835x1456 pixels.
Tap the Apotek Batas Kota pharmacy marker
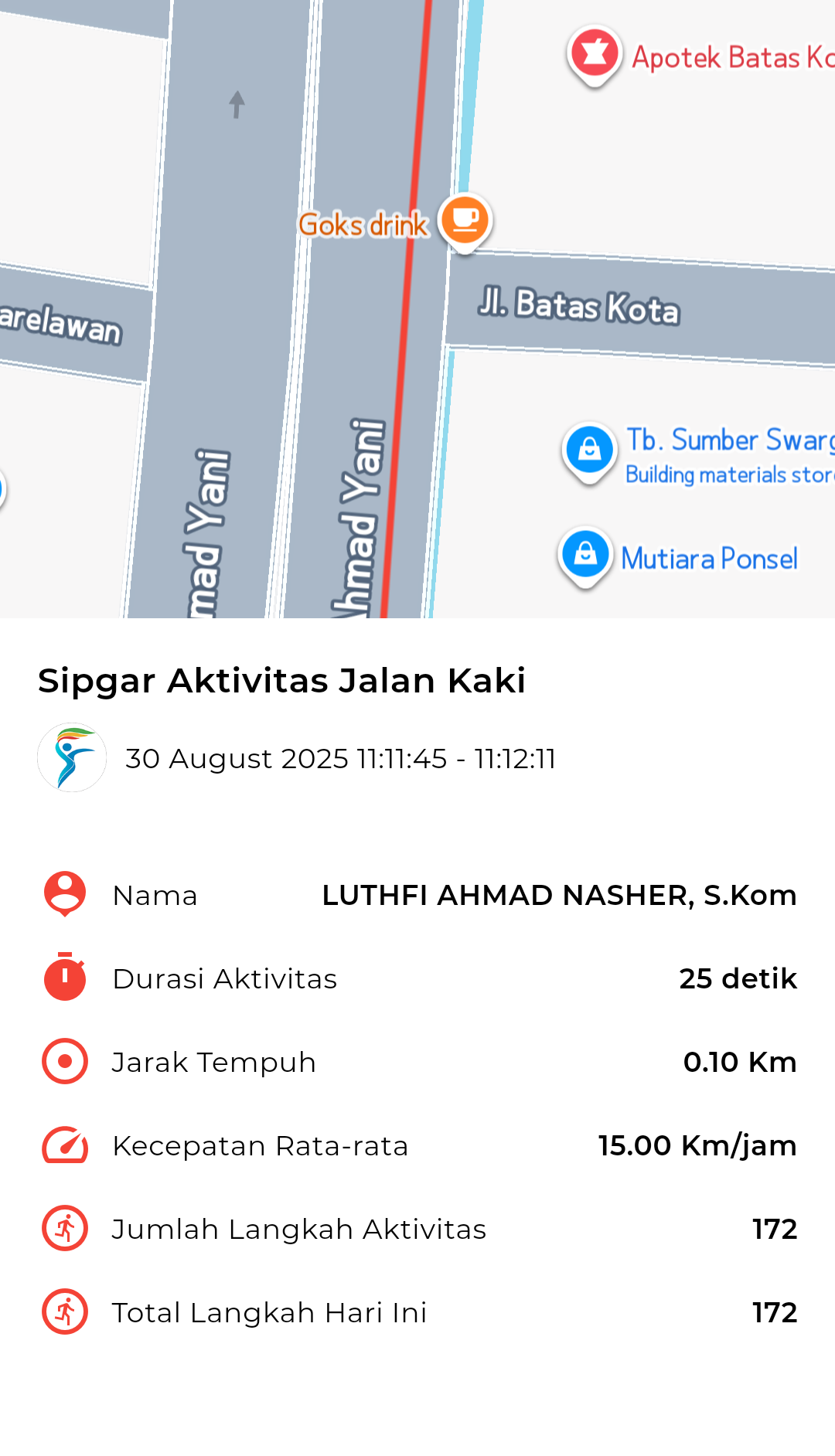[594, 54]
